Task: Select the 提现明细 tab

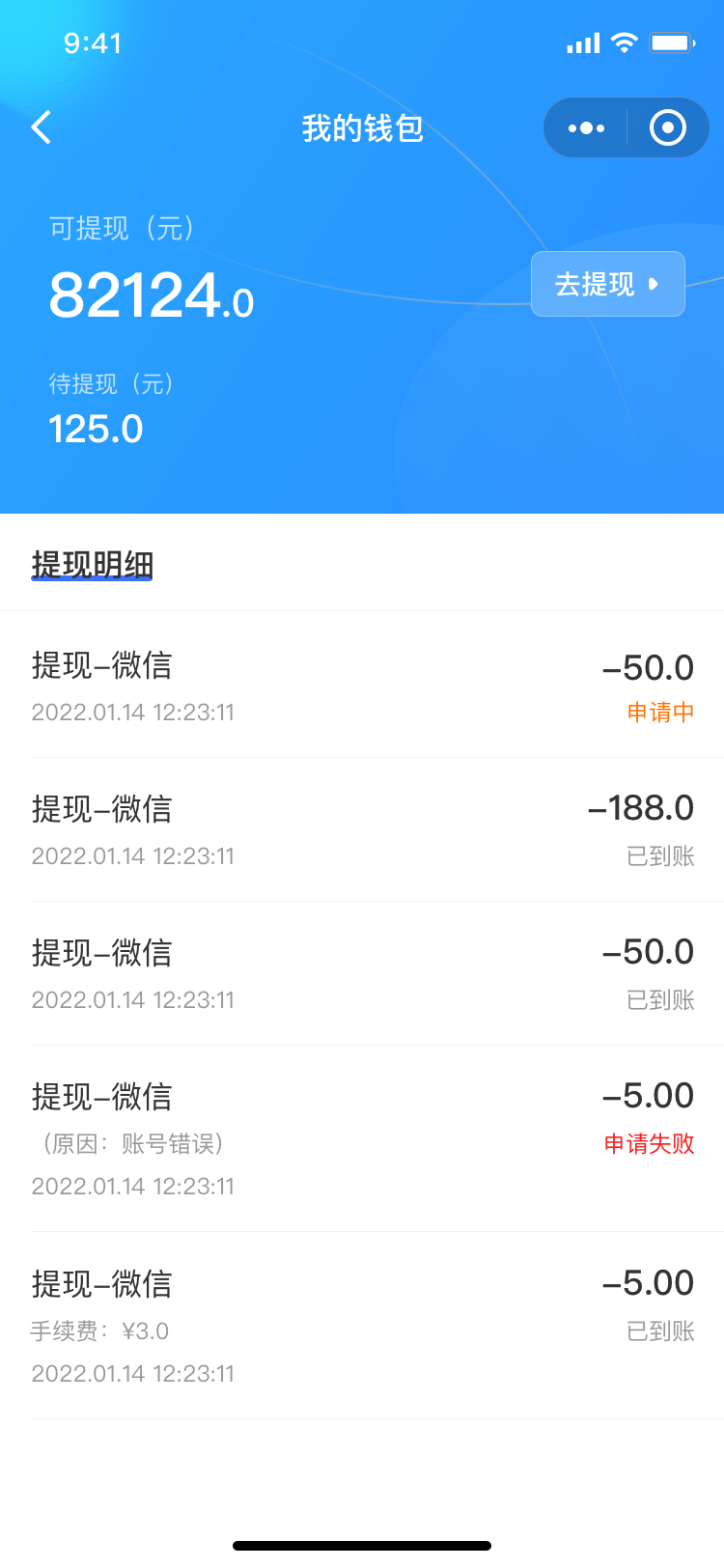Action: point(93,565)
